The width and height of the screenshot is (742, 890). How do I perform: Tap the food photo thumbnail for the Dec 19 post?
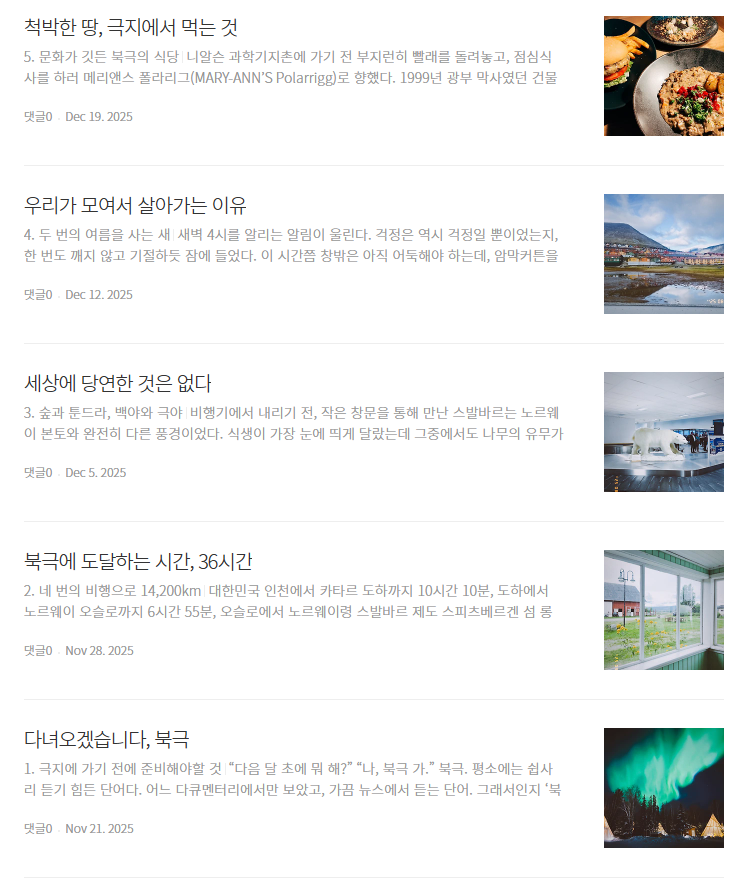pos(663,76)
